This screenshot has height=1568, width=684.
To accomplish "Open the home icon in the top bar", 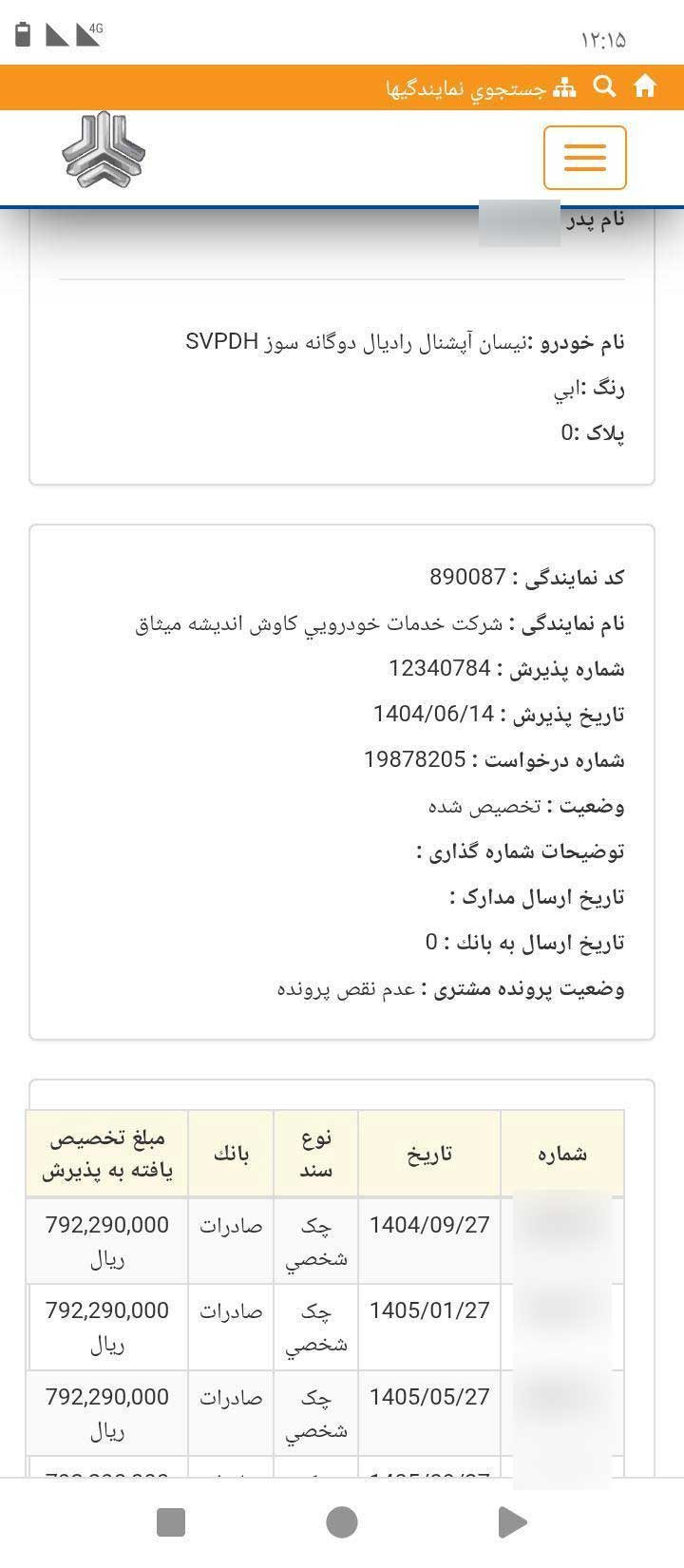I will coord(645,87).
